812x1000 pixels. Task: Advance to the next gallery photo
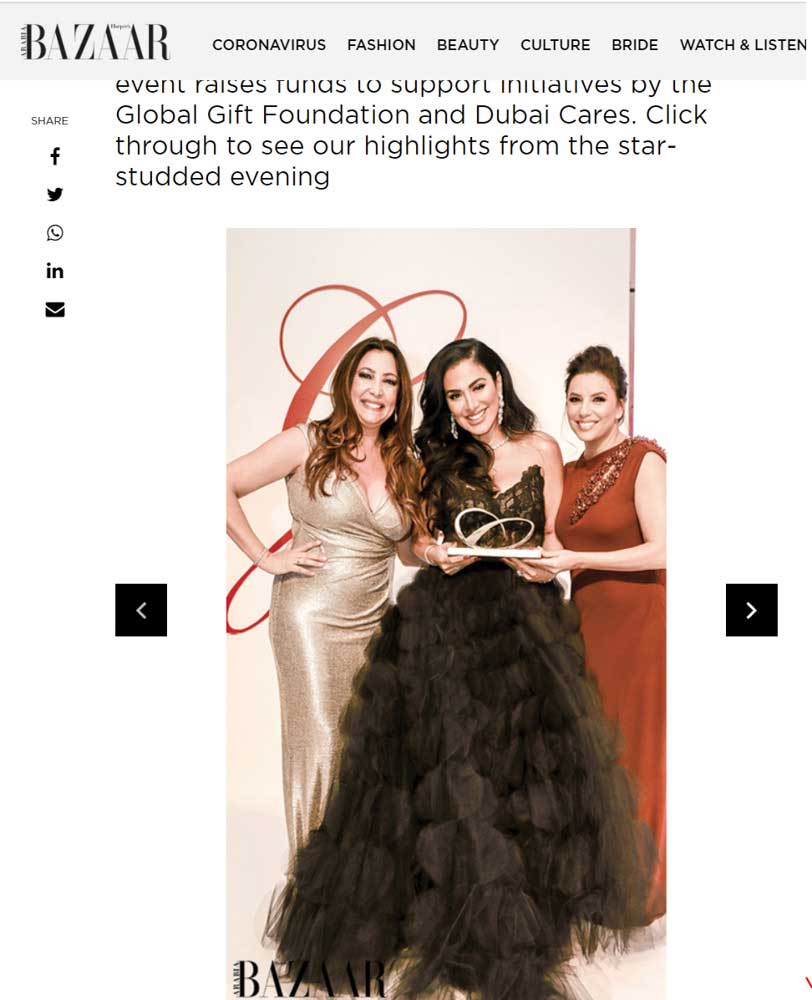tap(751, 610)
